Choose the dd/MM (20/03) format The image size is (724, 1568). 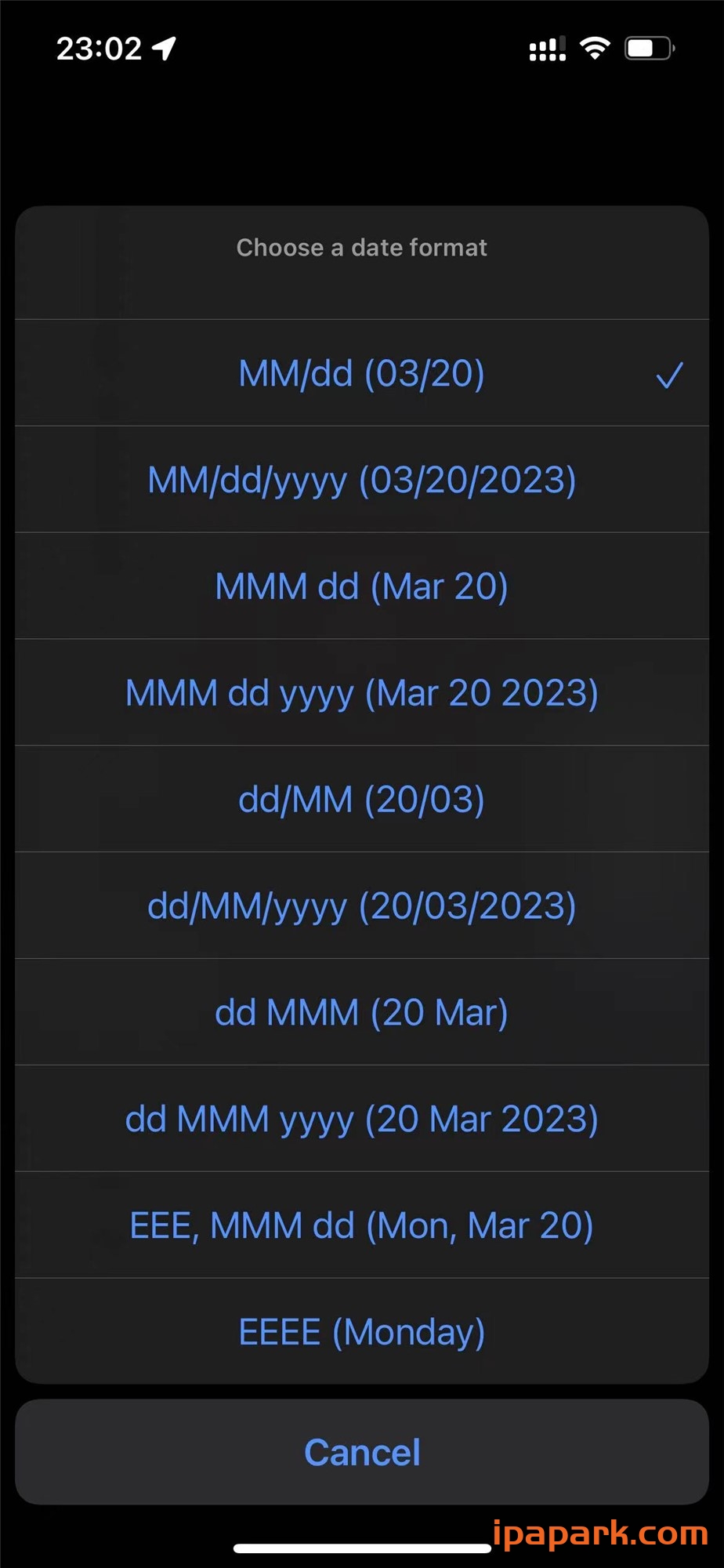[361, 800]
